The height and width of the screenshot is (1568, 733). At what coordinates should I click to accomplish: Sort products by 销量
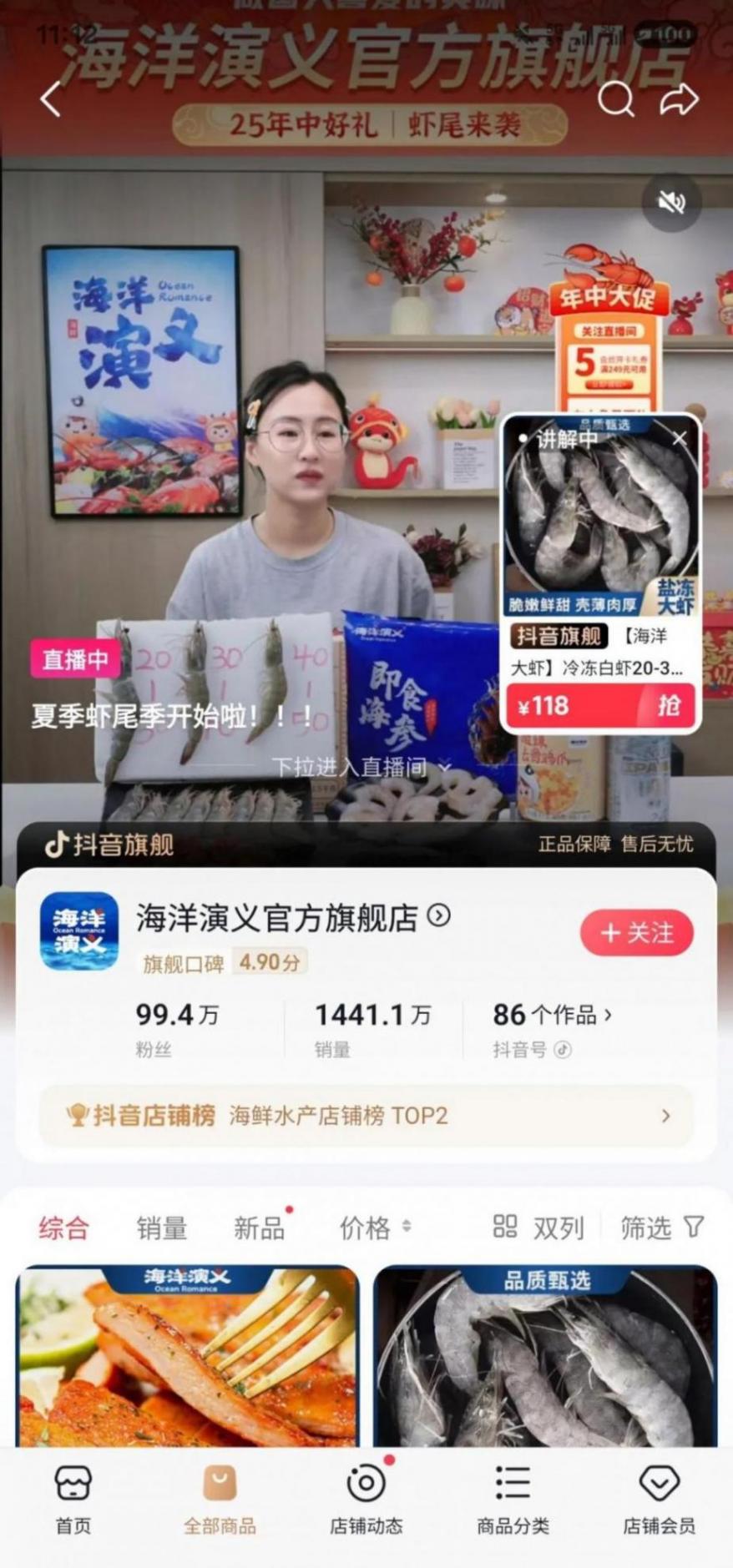[161, 1228]
